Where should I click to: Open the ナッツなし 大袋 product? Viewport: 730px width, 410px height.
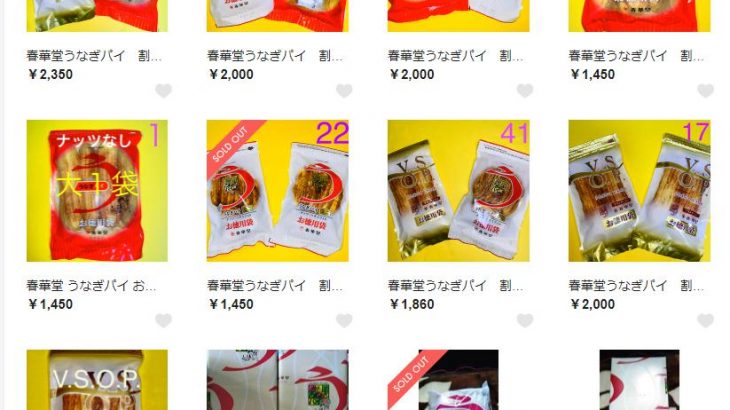pos(97,191)
